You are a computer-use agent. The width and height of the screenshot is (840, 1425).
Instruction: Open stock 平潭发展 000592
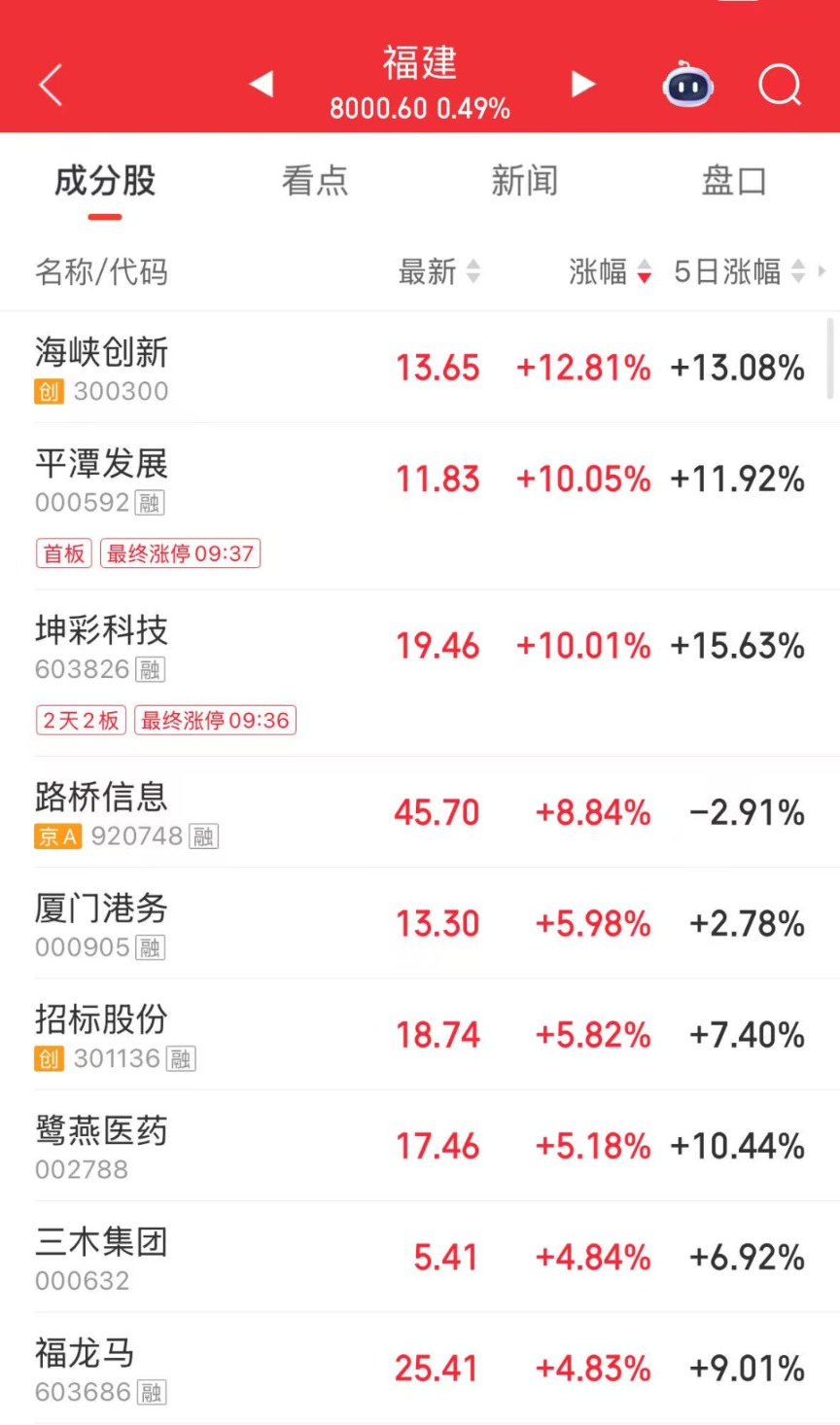tap(102, 479)
